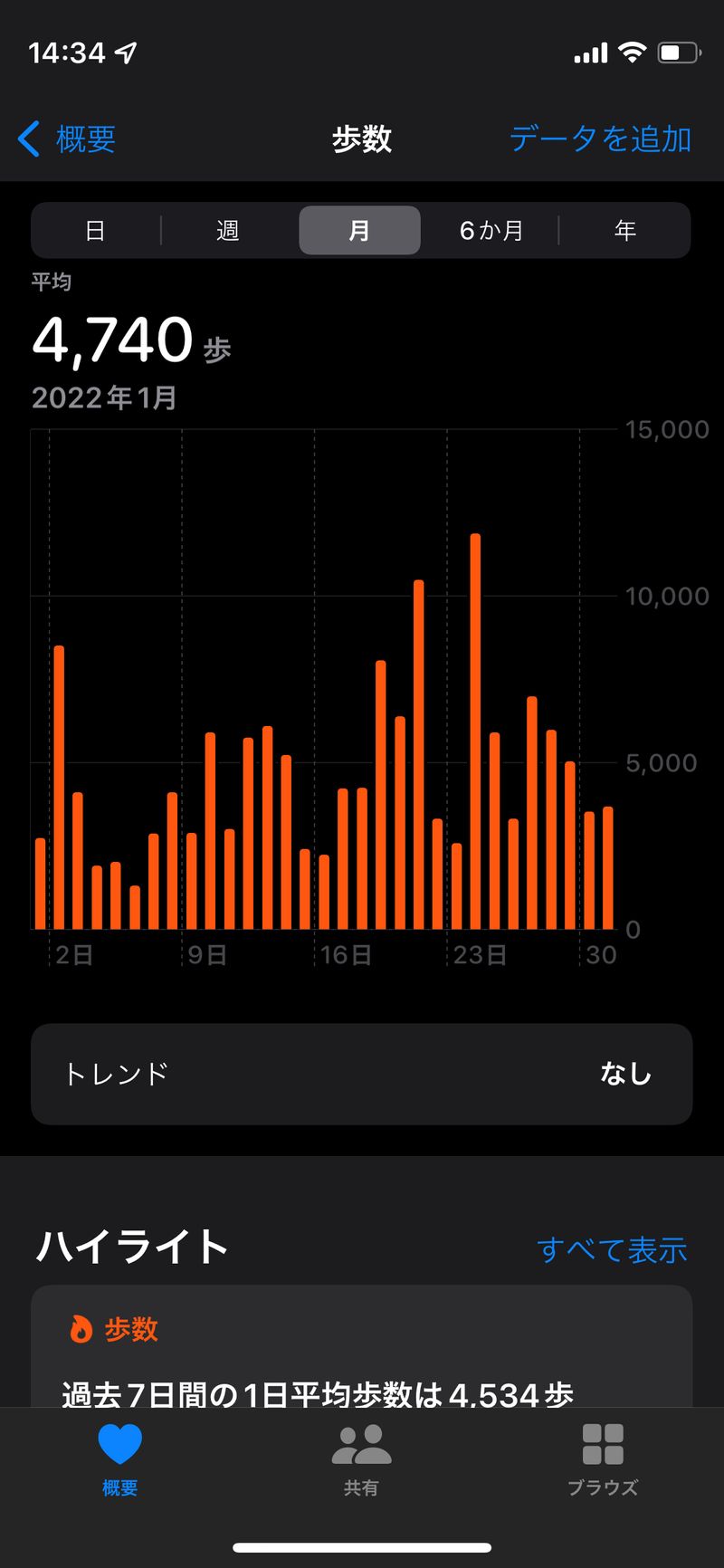Viewport: 724px width, 1568px height.
Task: Tap すべて表示 for highlights
Action: point(612,1249)
